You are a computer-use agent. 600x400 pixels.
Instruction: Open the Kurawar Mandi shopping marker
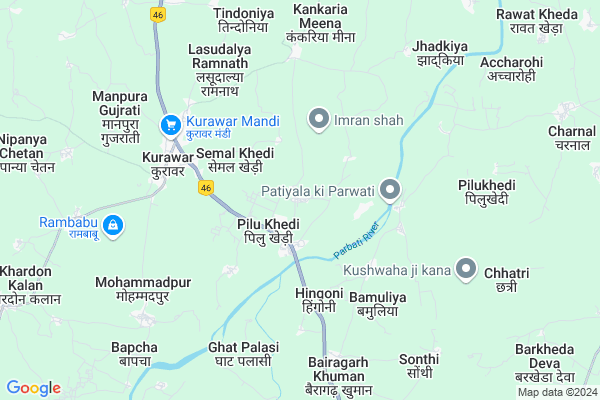click(x=170, y=125)
